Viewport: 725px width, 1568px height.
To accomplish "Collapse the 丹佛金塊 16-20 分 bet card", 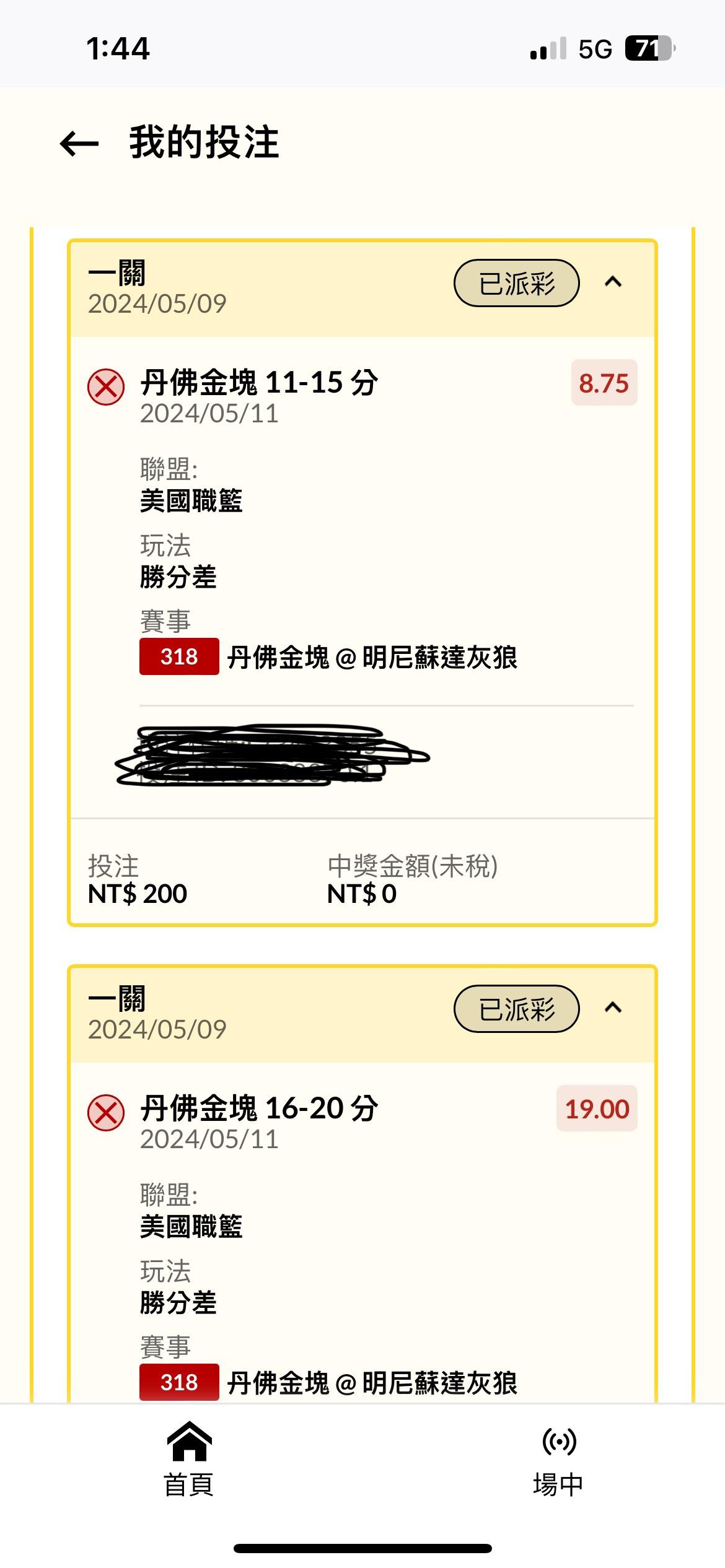I will (612, 1008).
